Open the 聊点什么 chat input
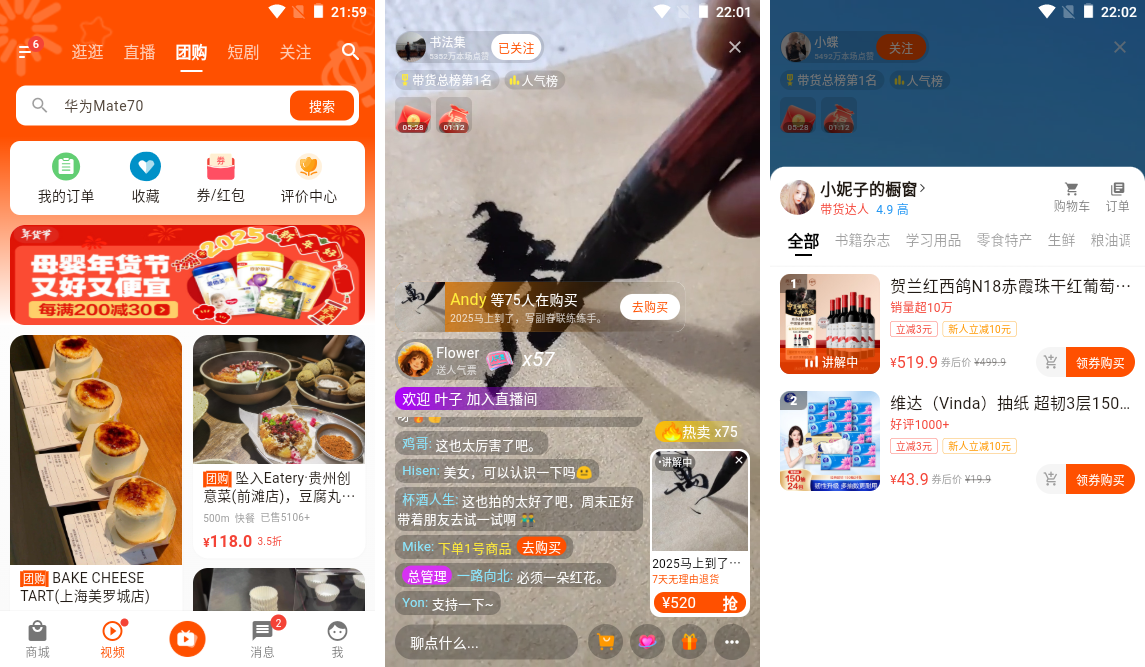Image resolution: width=1145 pixels, height=667 pixels. [485, 642]
